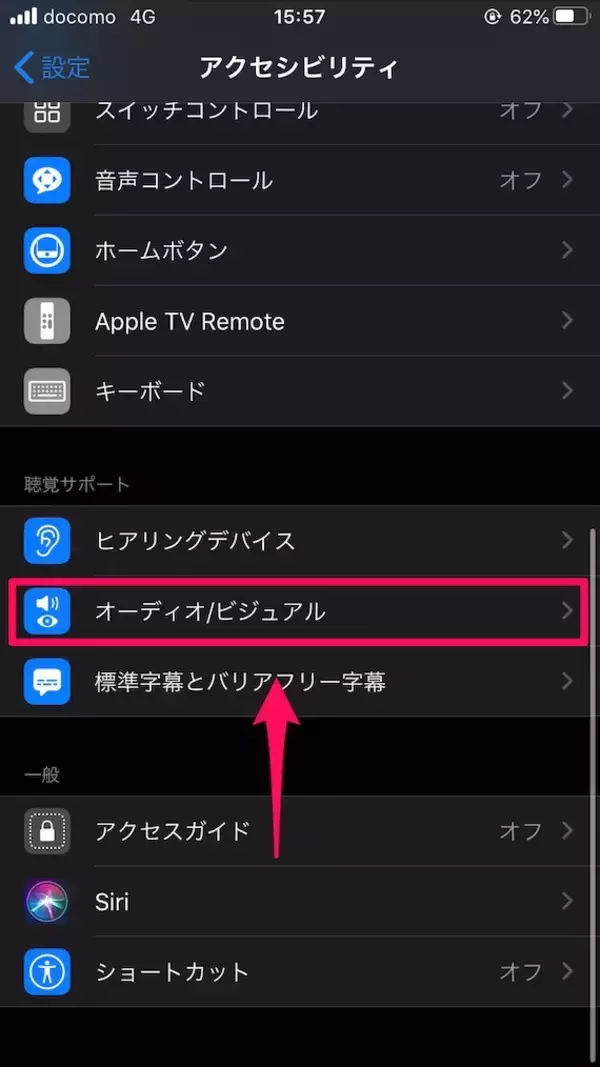
Task: Go back to 設定
Action: pyautogui.click(x=52, y=68)
